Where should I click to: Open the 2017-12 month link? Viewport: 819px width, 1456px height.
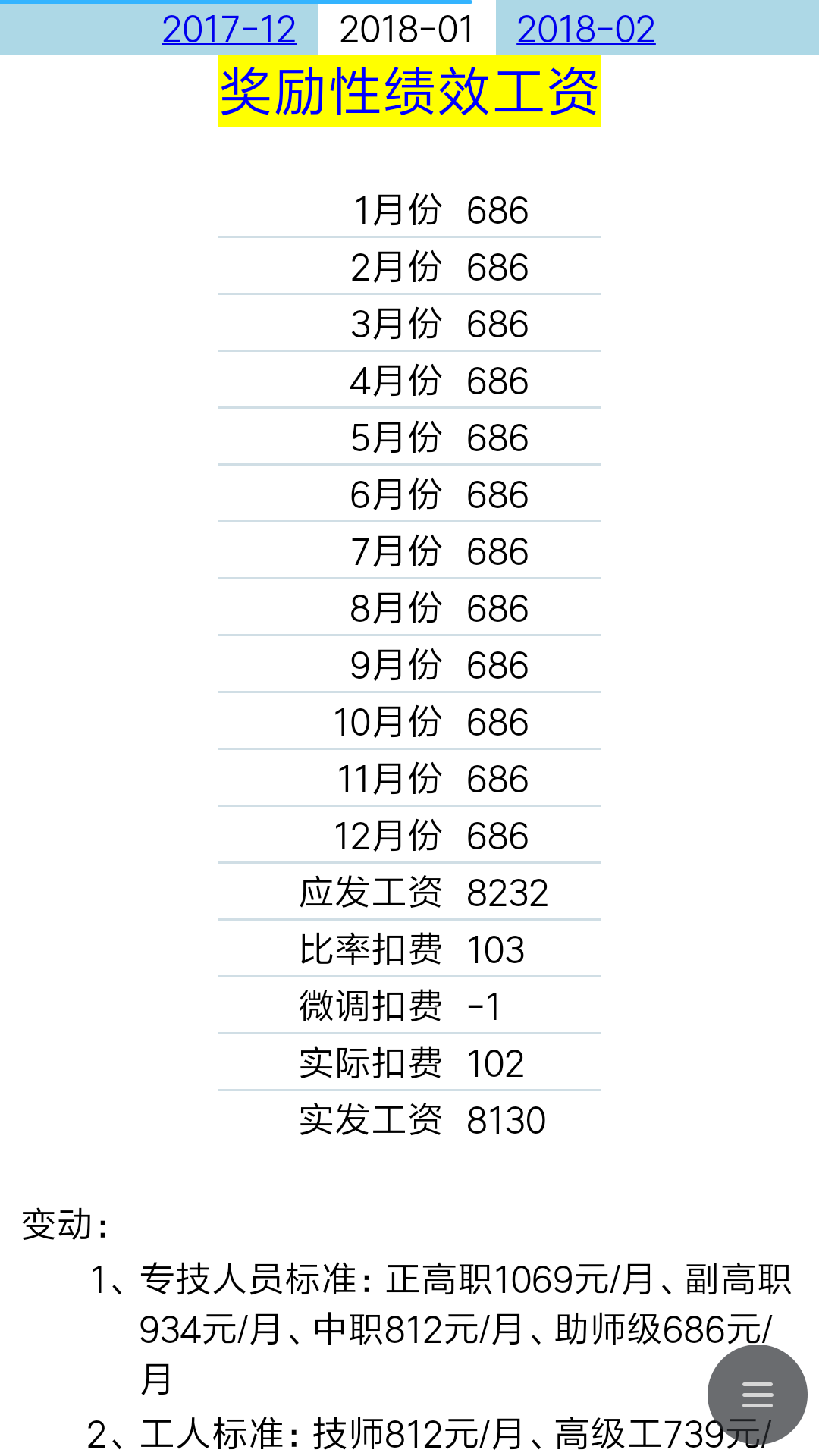[x=229, y=30]
